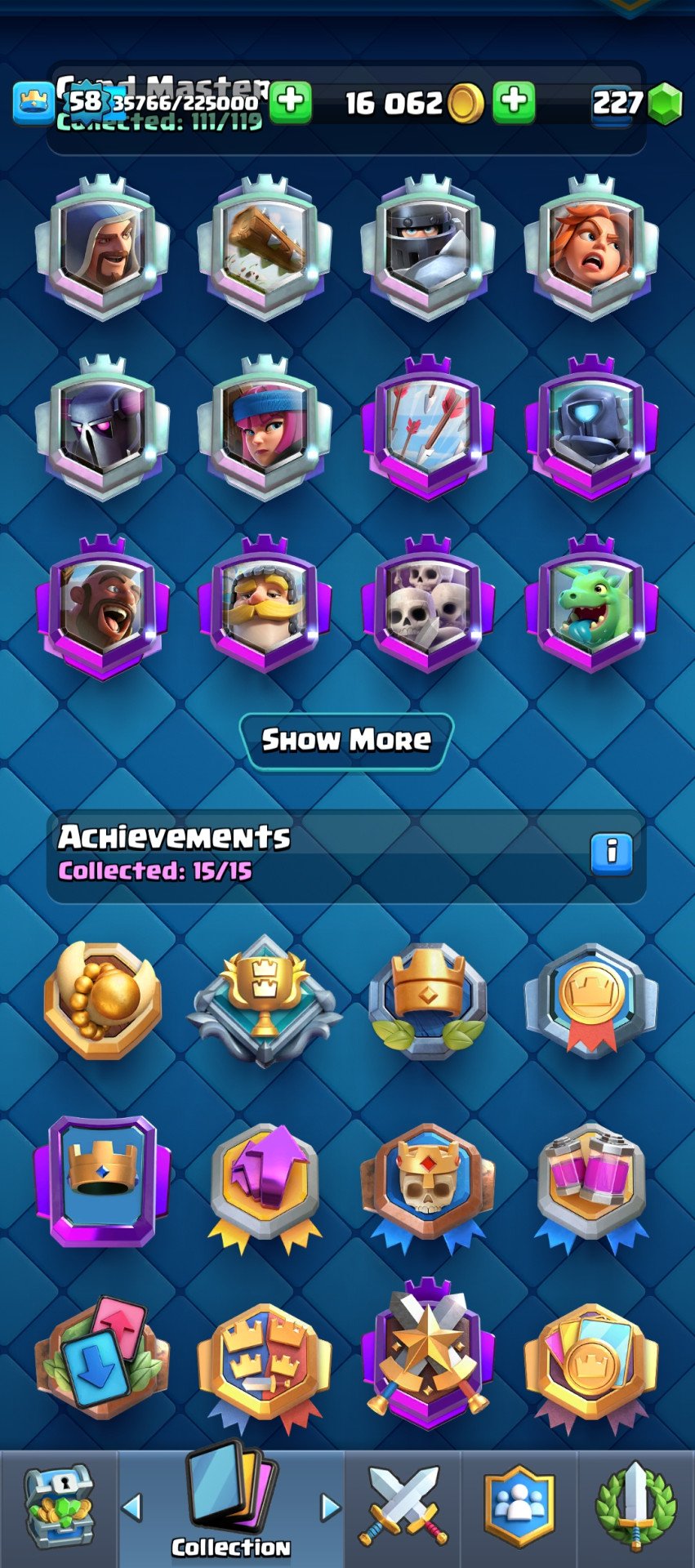This screenshot has width=695, height=1568.
Task: Switch to the Battle tab with crossed swords
Action: tap(403, 1507)
